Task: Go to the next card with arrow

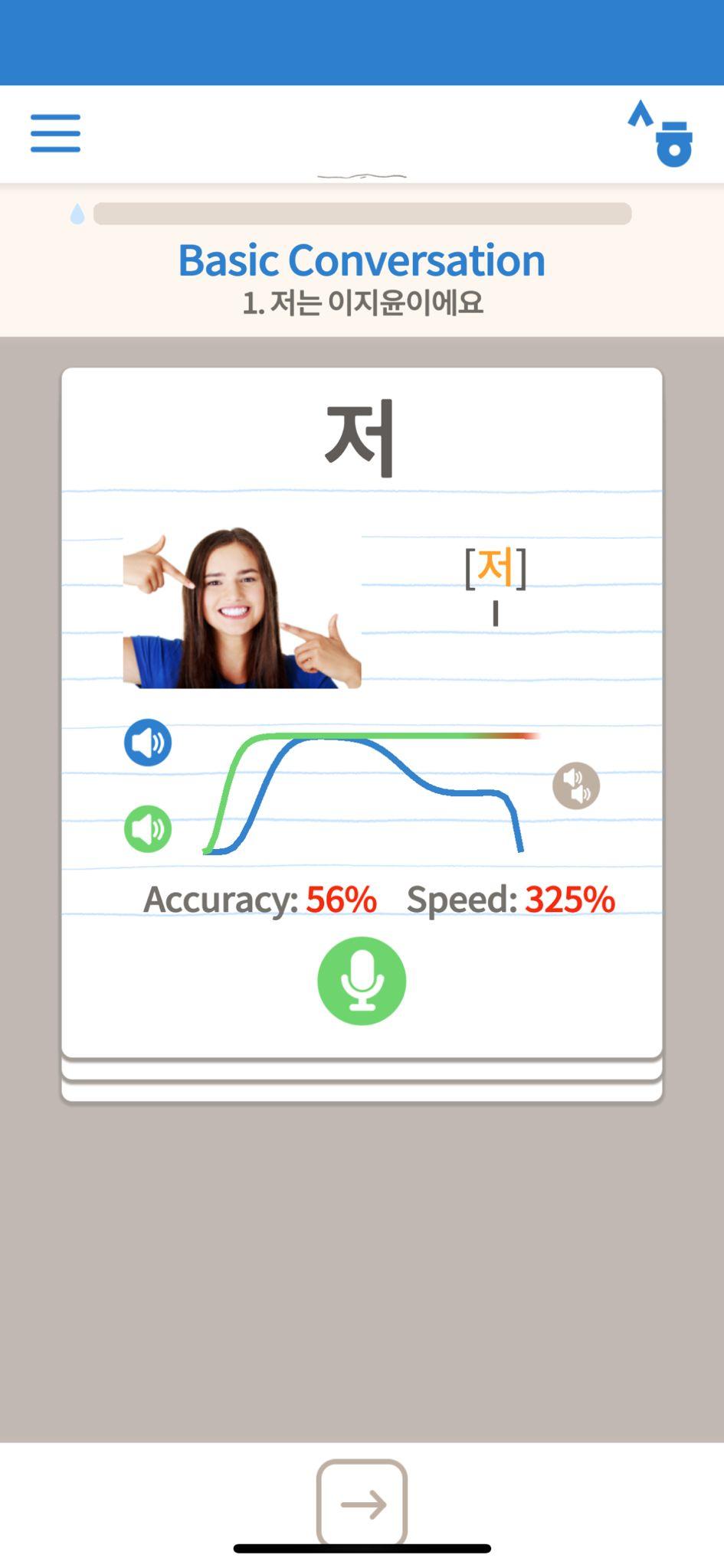Action: pyautogui.click(x=362, y=1504)
